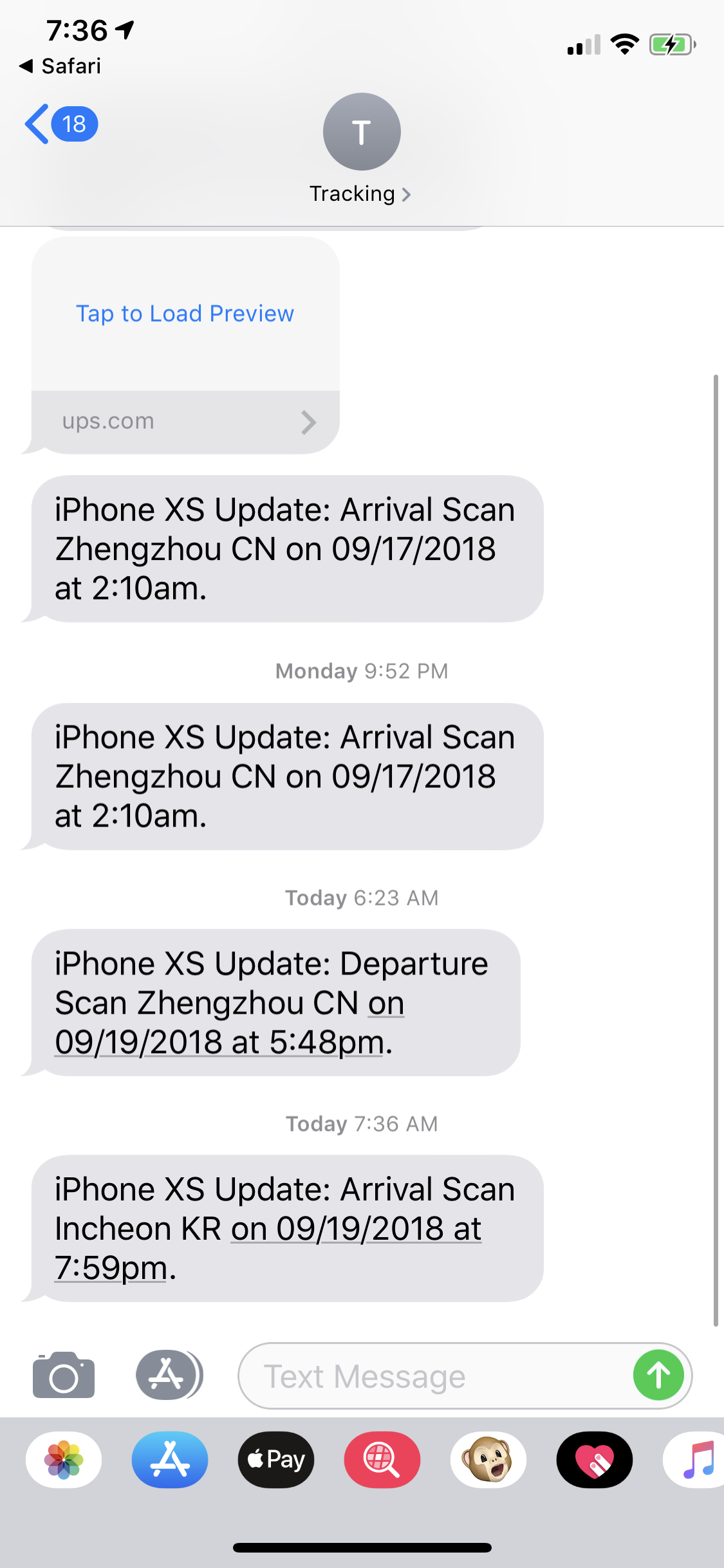The image size is (724, 1568).
Task: Open Tracking contact details
Action: [361, 193]
